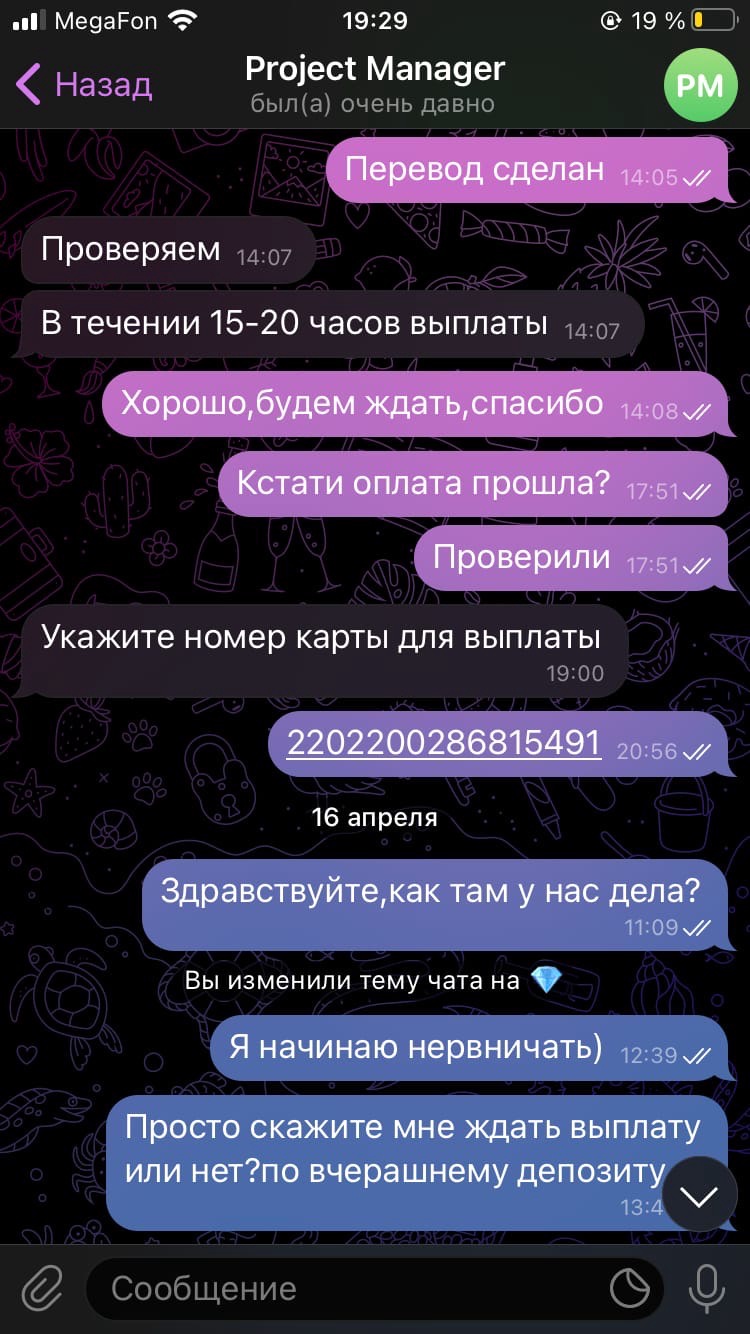The width and height of the screenshot is (750, 1334).
Task: Attach a file with the paperclip icon
Action: coord(43,1289)
